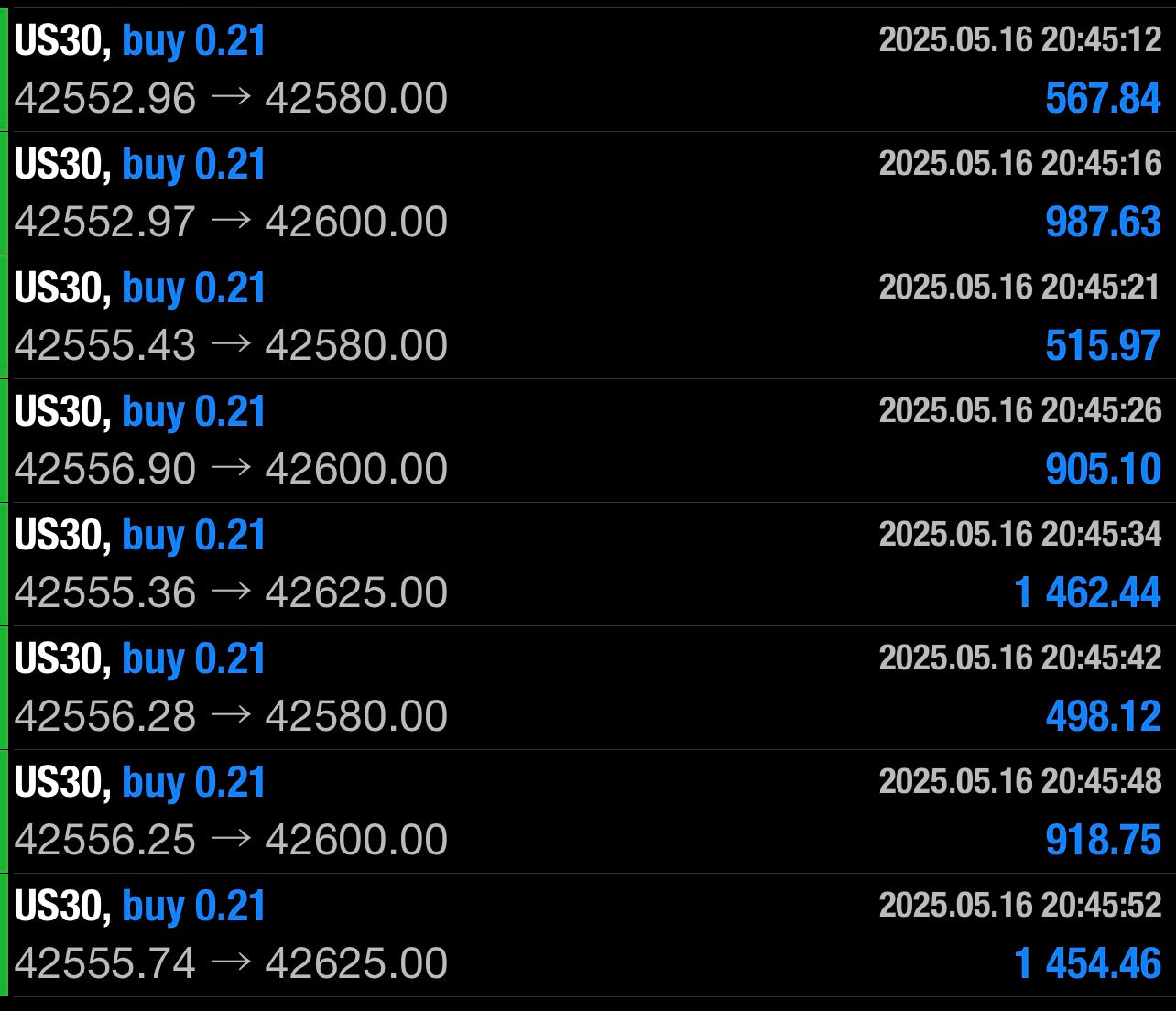The height and width of the screenshot is (1011, 1176).
Task: Show details for the 918.75 profit trade
Action: tap(586, 811)
